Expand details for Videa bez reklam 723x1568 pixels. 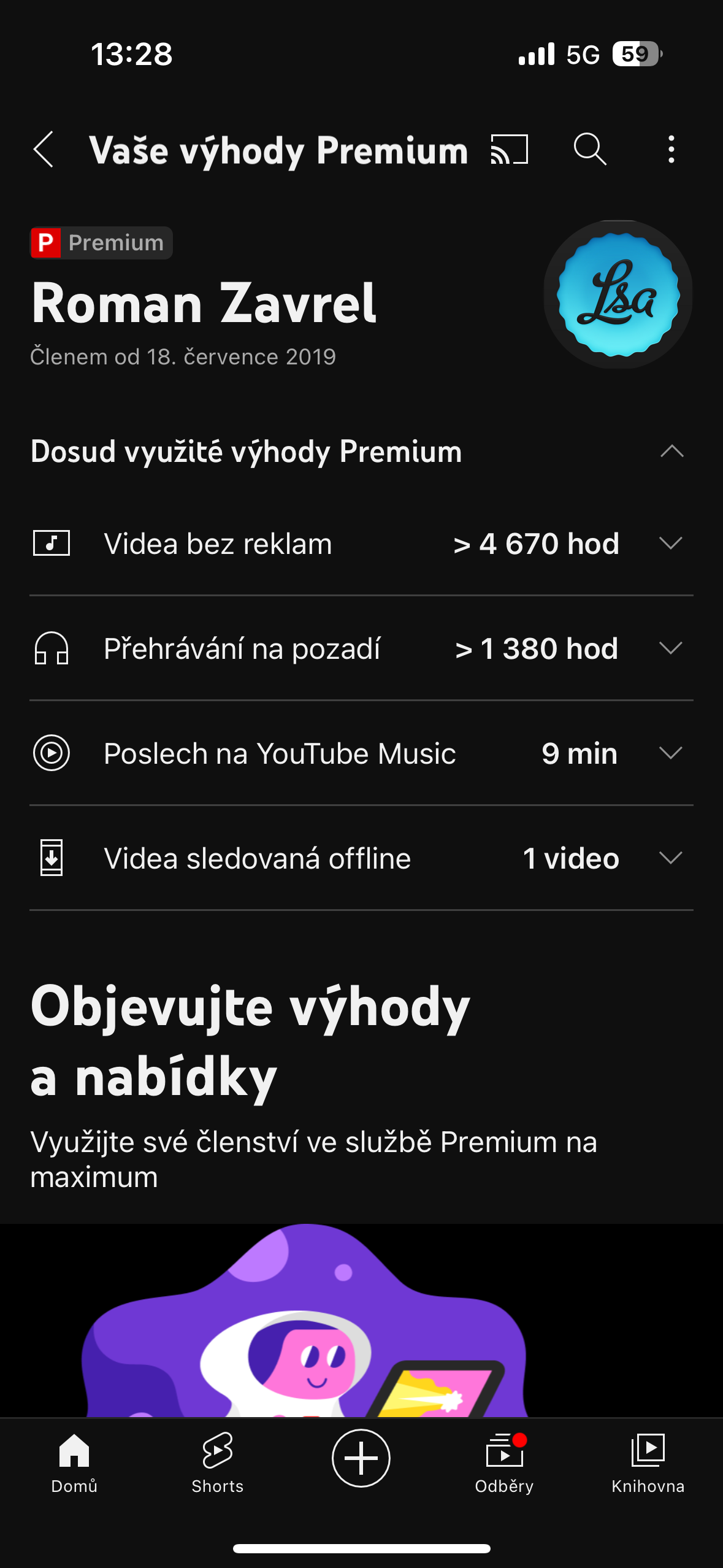pos(671,542)
